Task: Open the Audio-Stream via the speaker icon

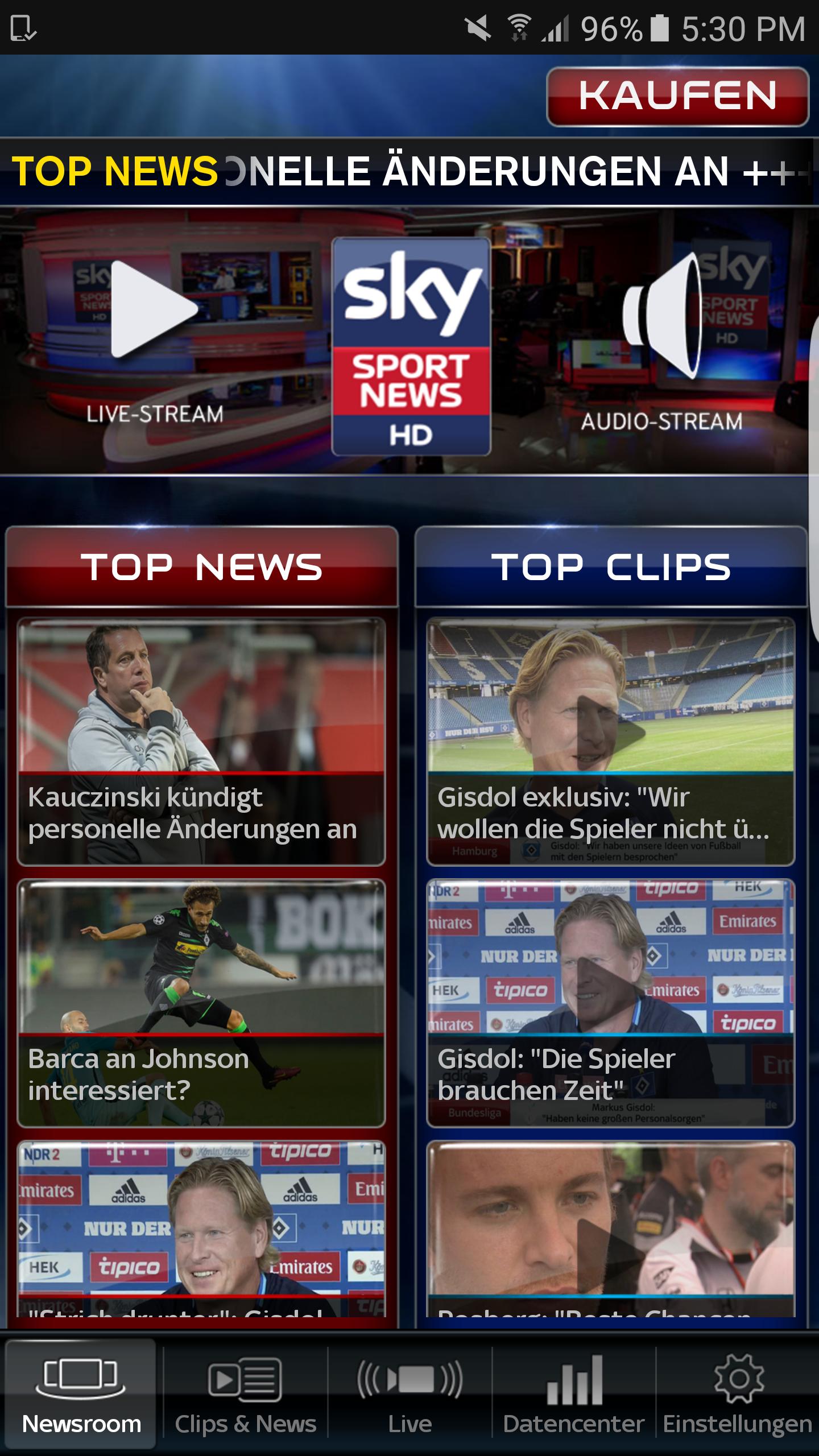Action: click(663, 316)
